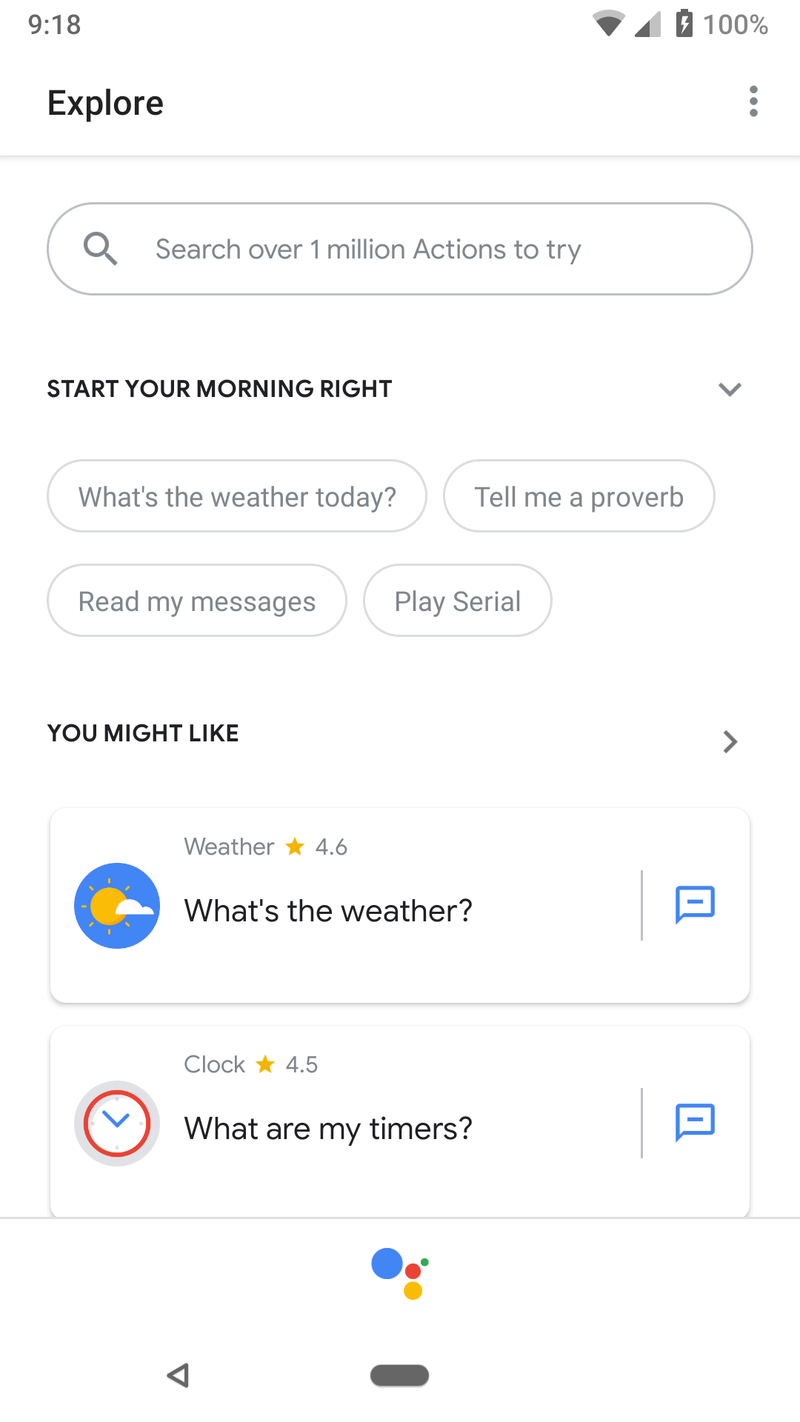Select the "What's the weather today?" chip
This screenshot has height=1422, width=800.
point(237,496)
